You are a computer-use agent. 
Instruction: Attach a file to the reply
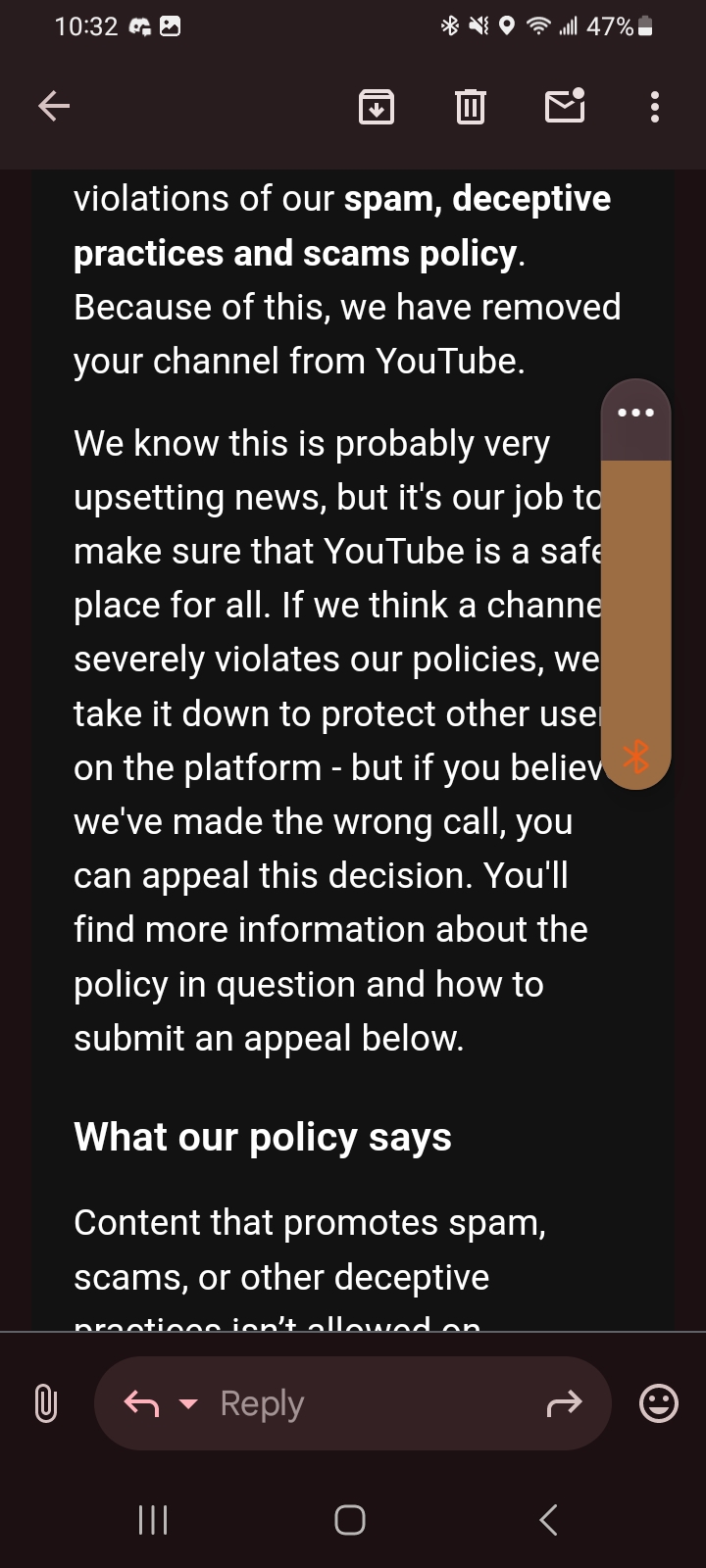pos(45,1403)
